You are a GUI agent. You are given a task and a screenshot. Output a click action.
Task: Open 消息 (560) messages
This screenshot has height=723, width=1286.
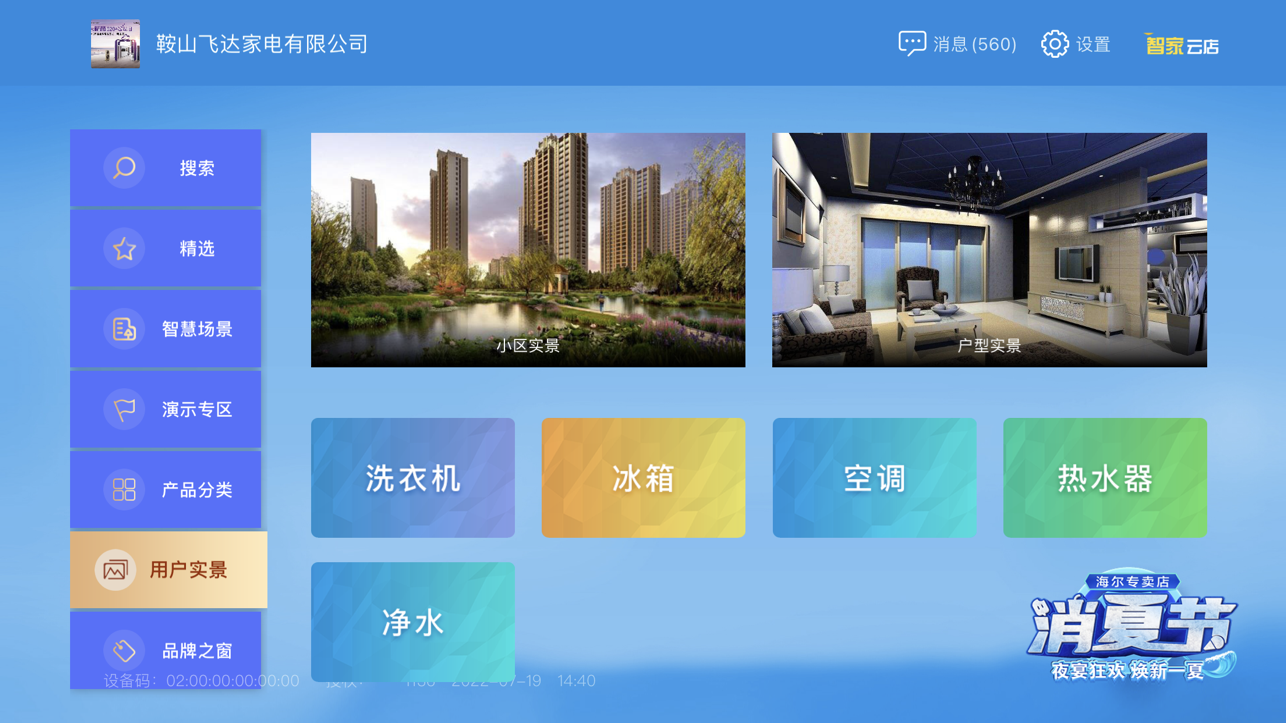[957, 44]
